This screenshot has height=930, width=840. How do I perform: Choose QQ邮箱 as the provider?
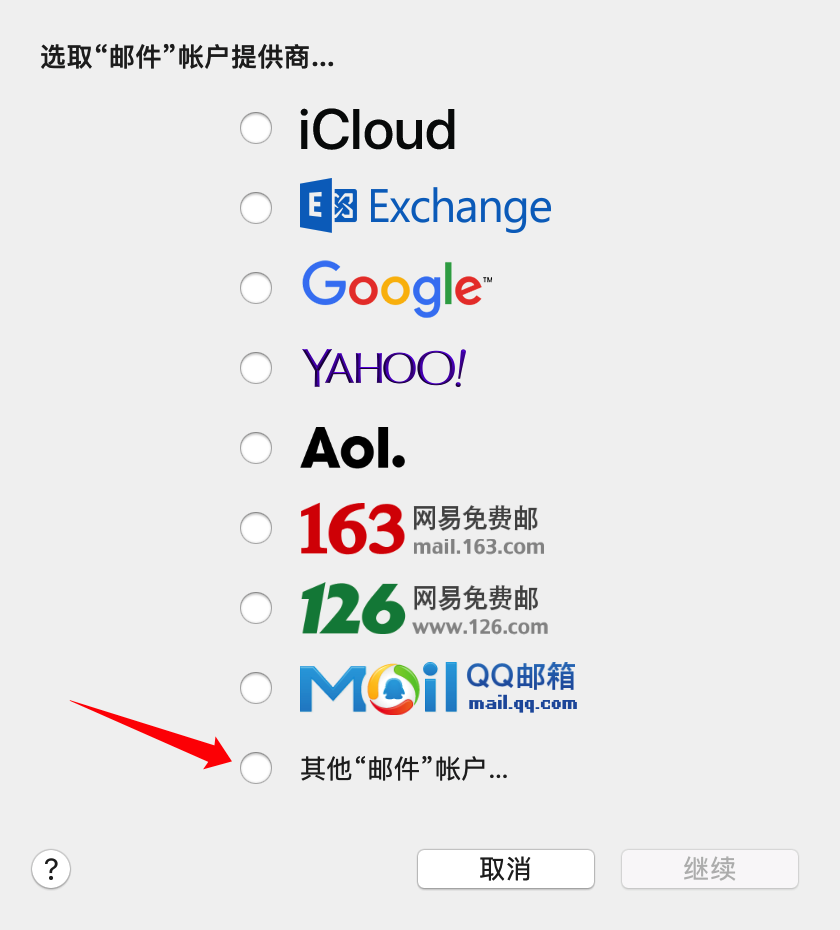click(256, 688)
